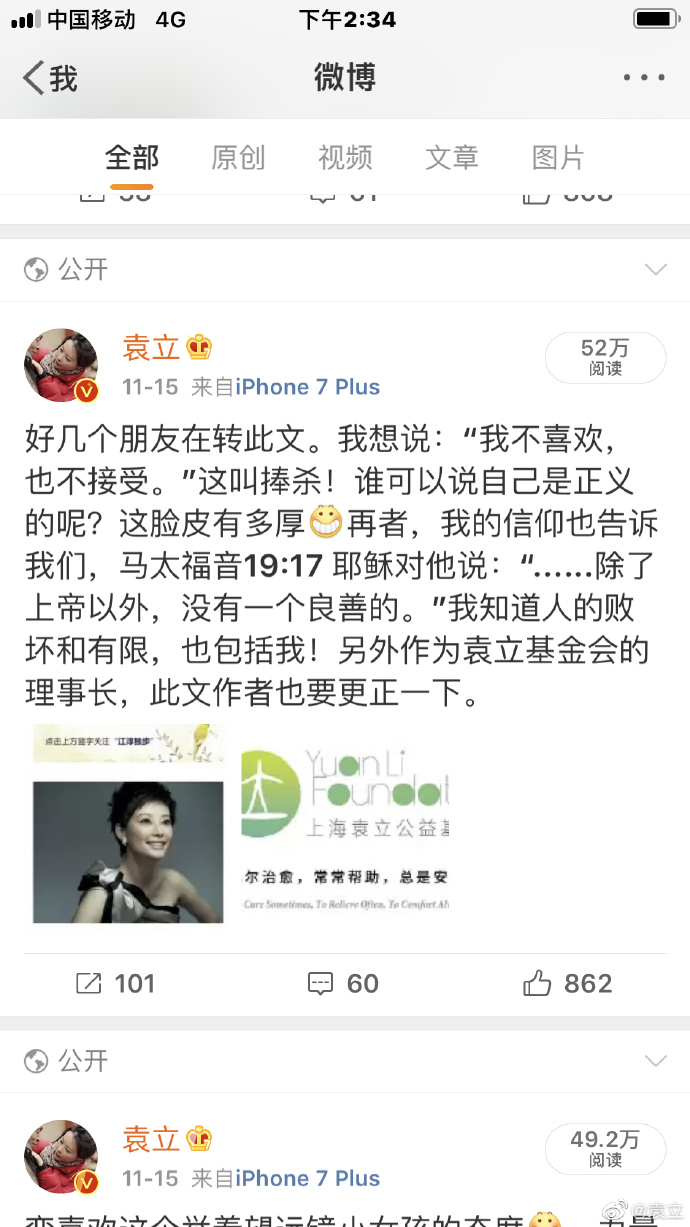Open 袁立's avatar on the 52万阅读 post

(x=61, y=366)
